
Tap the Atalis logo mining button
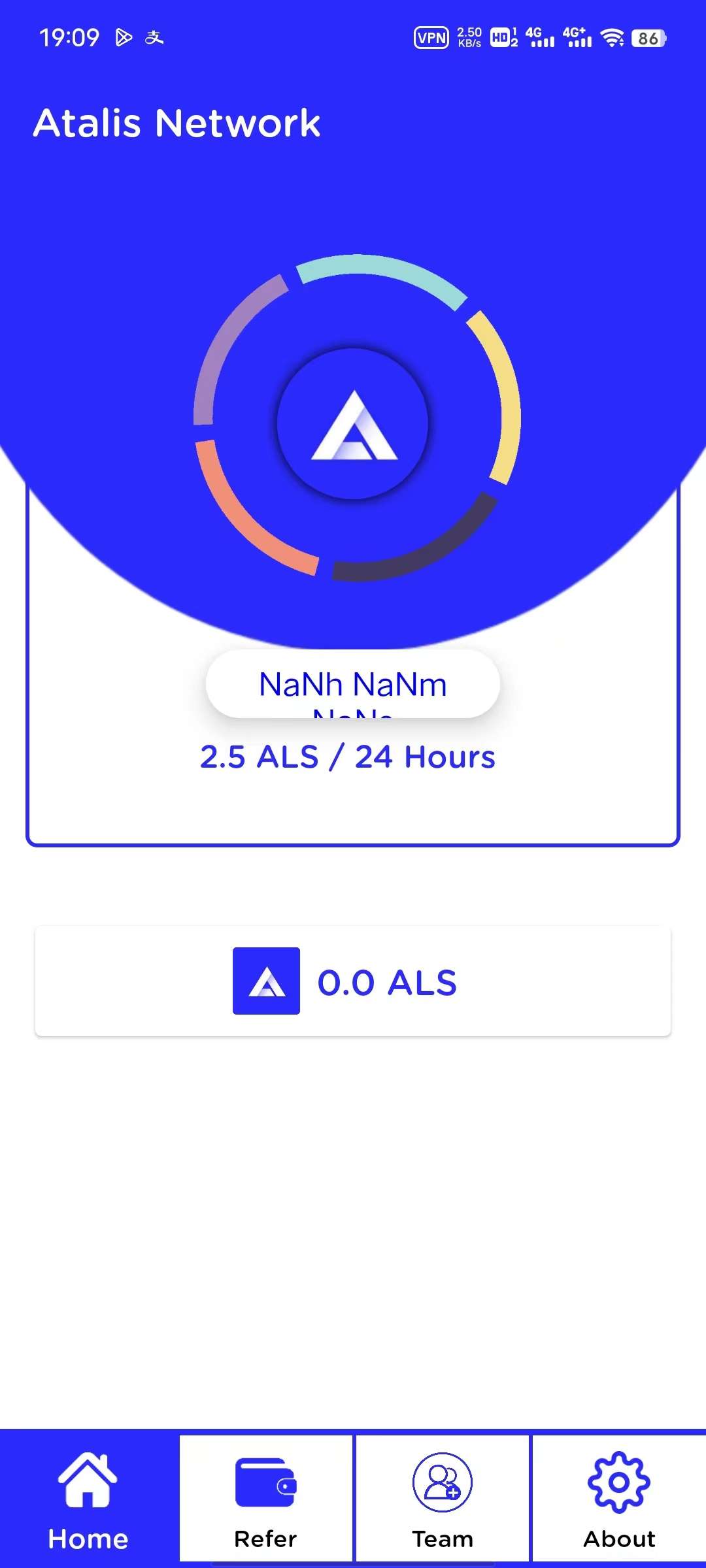tap(353, 424)
